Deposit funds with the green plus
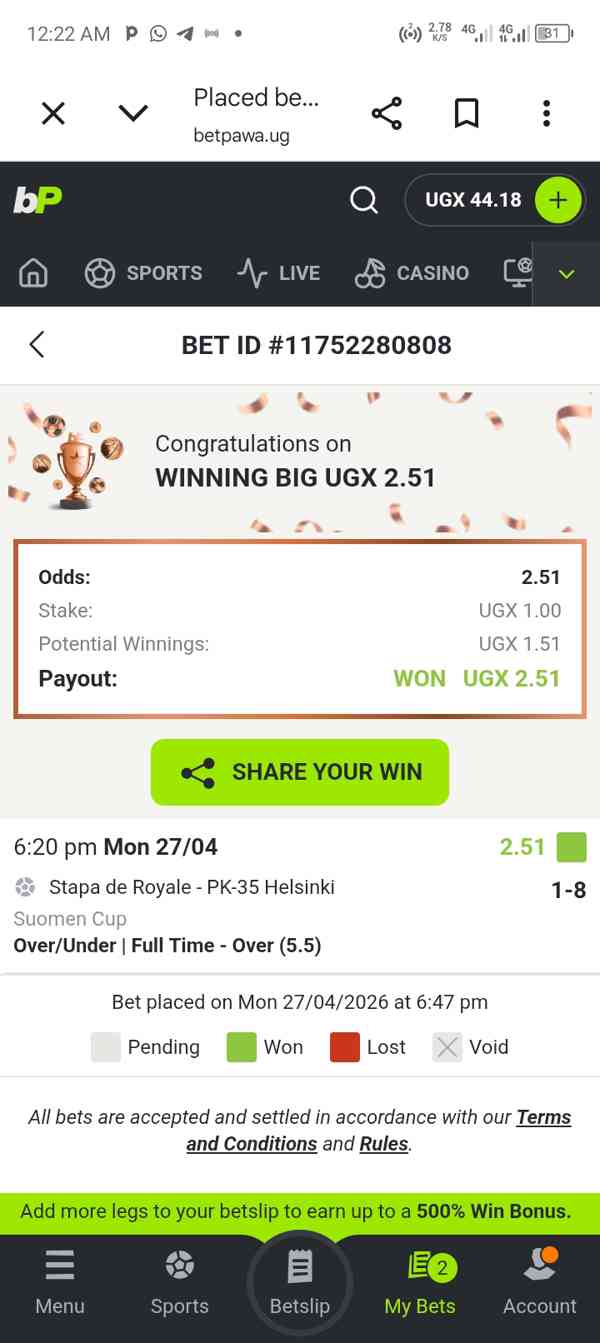The width and height of the screenshot is (600, 1343). pyautogui.click(x=558, y=200)
